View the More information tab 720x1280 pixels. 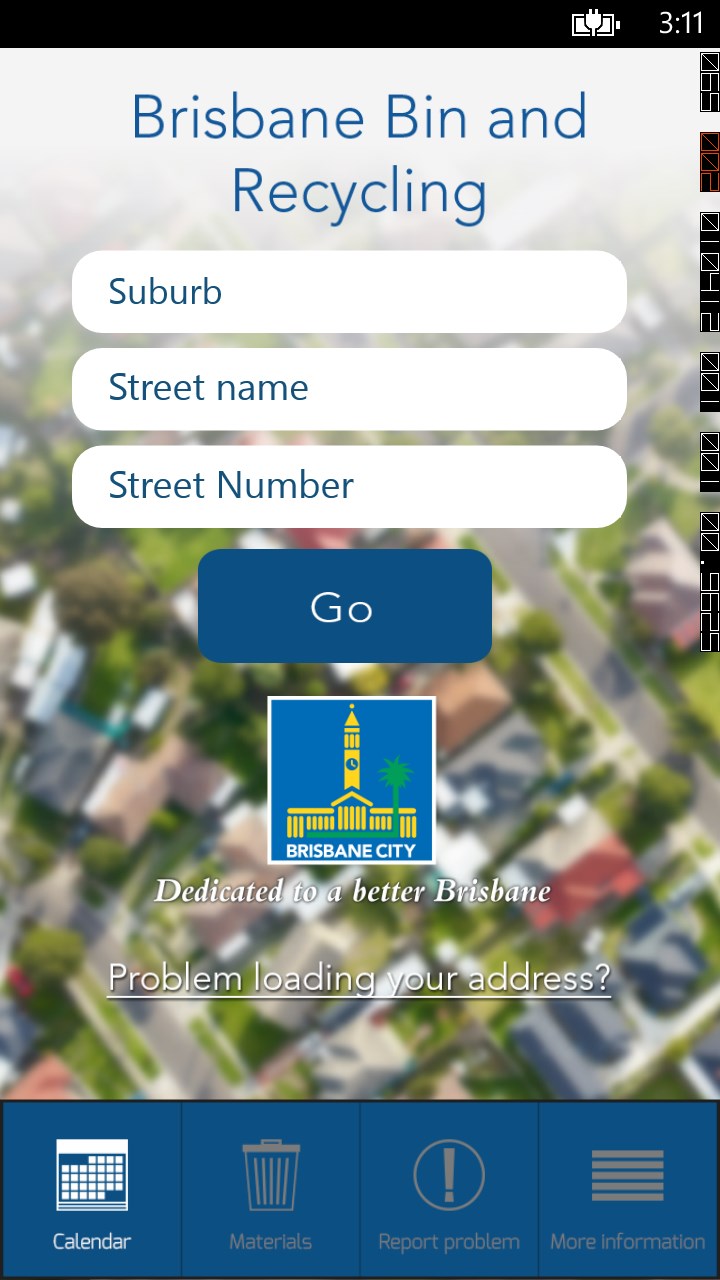[628, 1190]
